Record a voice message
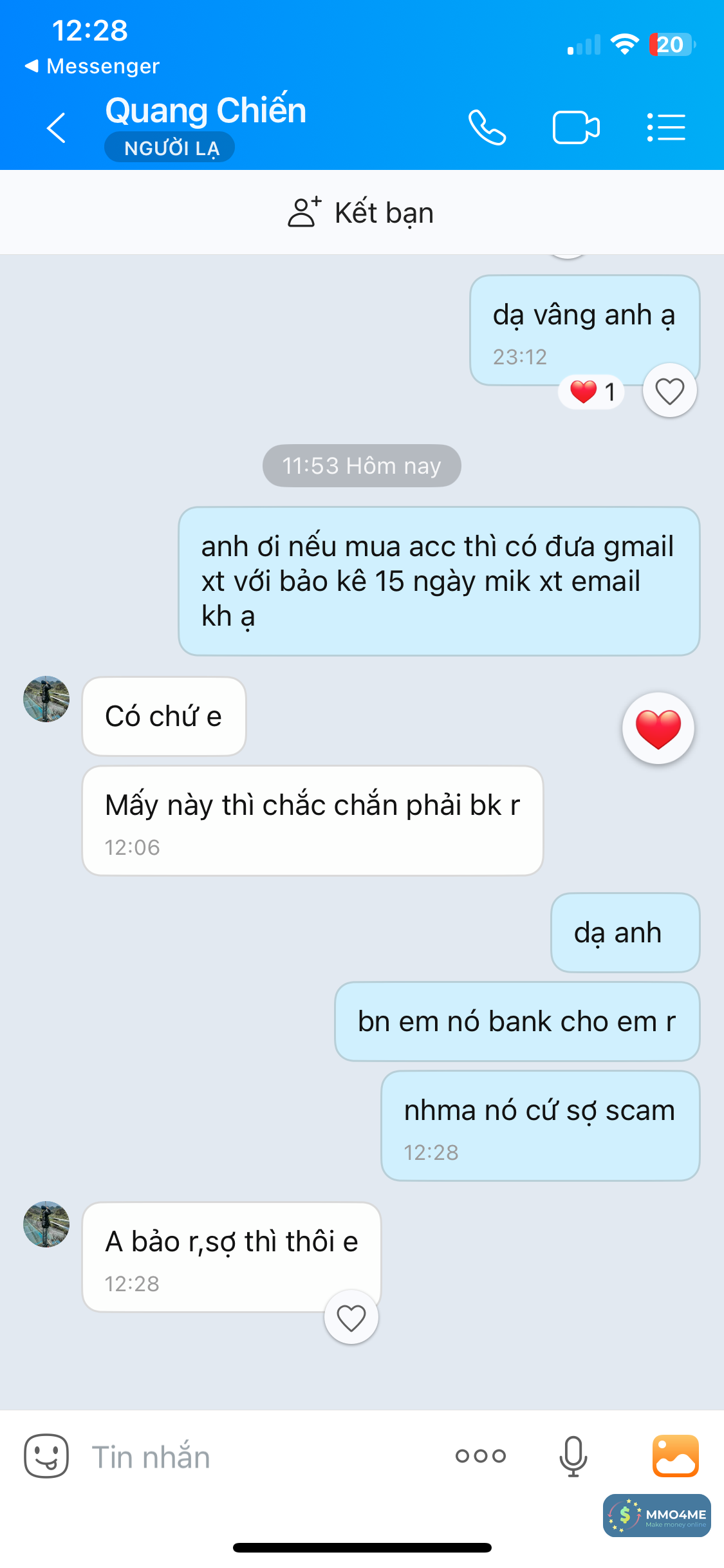 [x=573, y=1456]
